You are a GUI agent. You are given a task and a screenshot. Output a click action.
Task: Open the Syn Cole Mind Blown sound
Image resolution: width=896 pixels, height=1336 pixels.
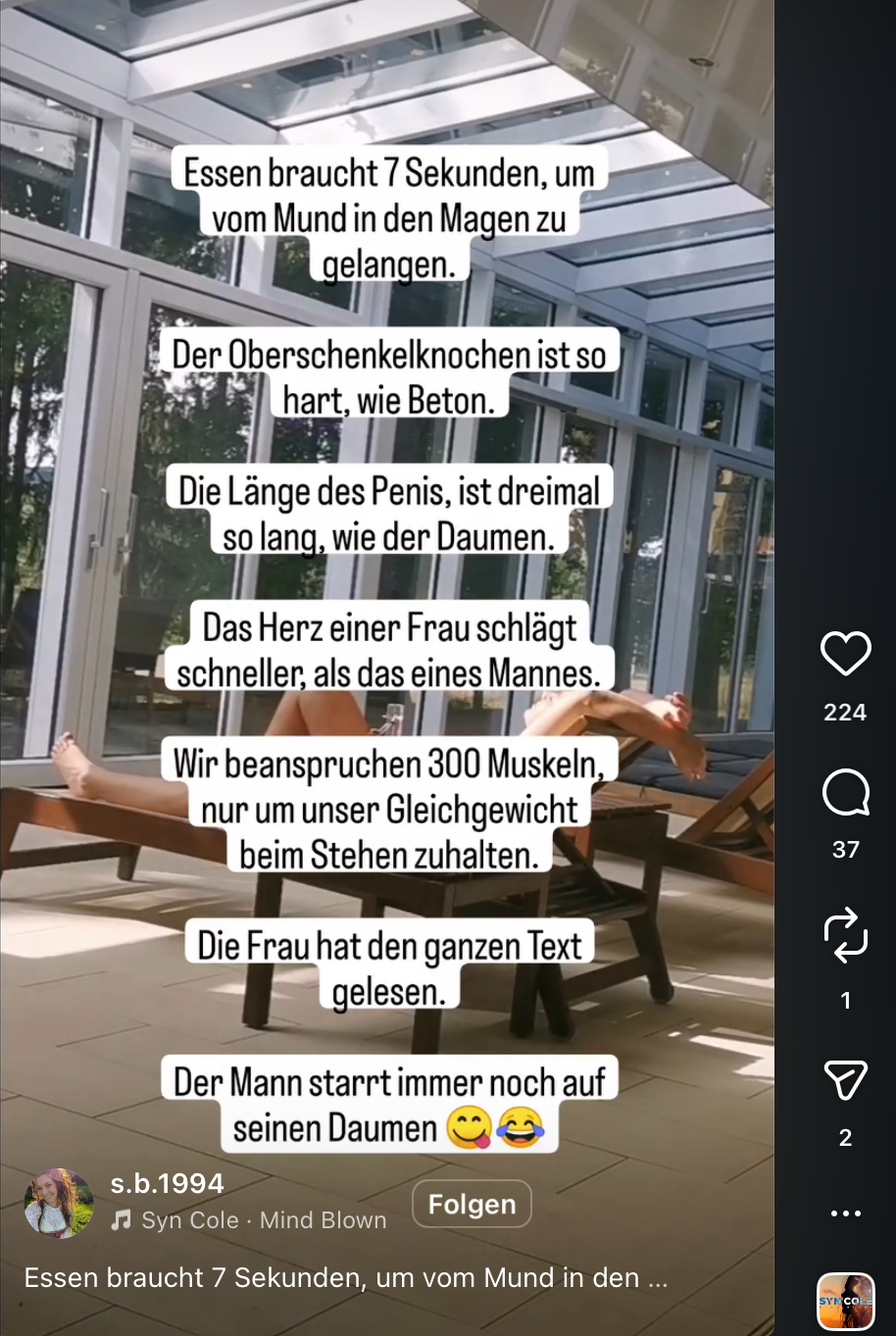click(263, 1220)
